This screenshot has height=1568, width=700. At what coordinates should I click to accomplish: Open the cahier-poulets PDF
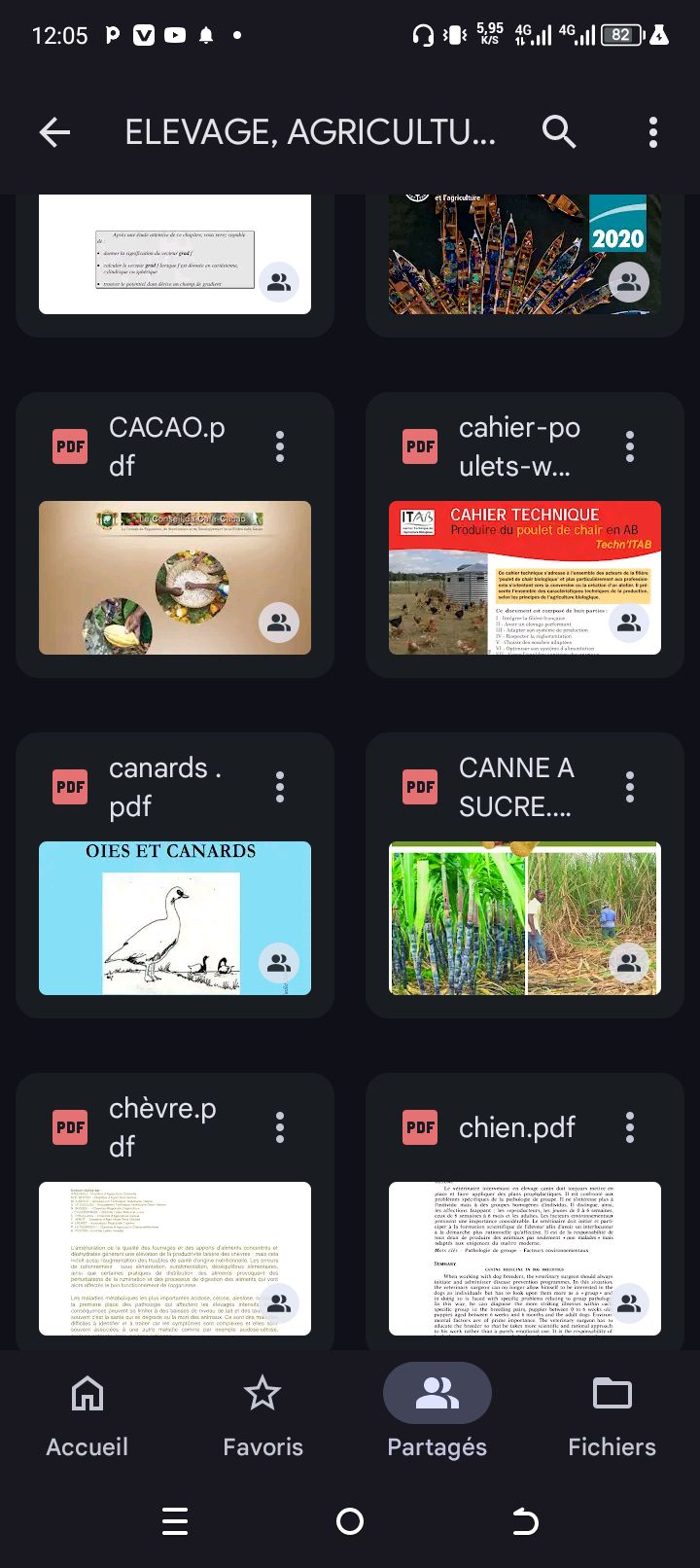[x=525, y=577]
